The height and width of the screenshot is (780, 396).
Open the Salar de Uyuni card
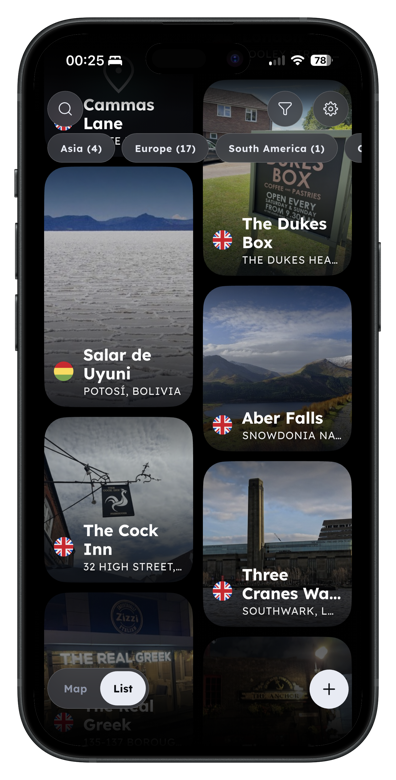point(118,287)
